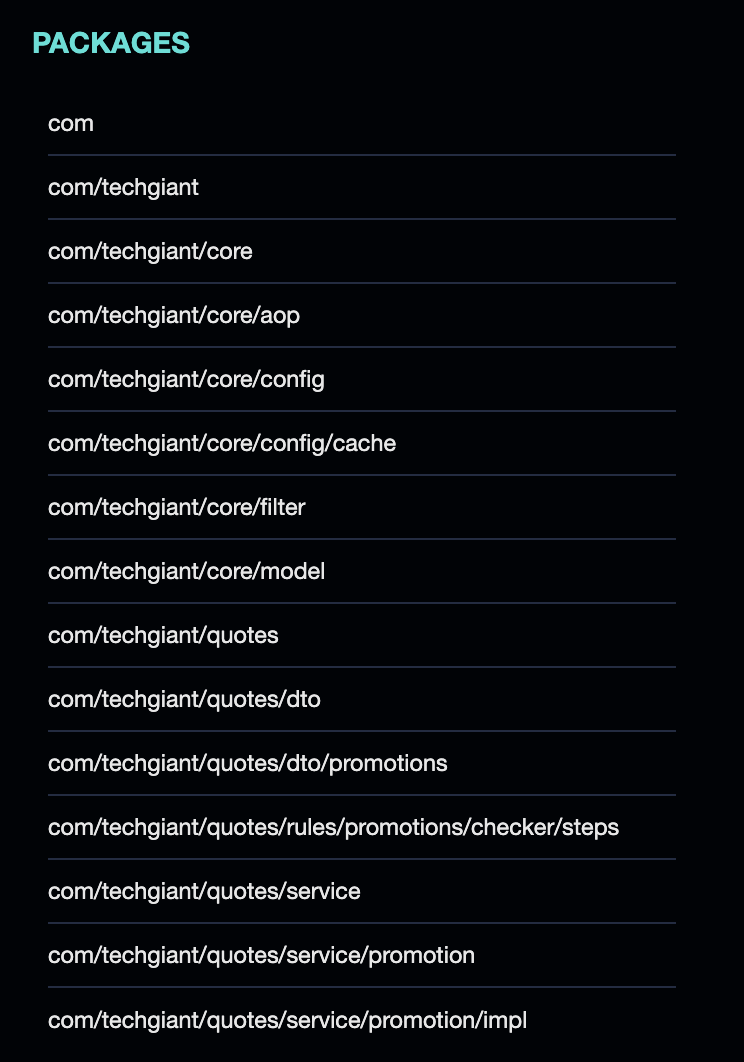744x1062 pixels.
Task: View classes inside the core/model package
Action: [x=185, y=571]
